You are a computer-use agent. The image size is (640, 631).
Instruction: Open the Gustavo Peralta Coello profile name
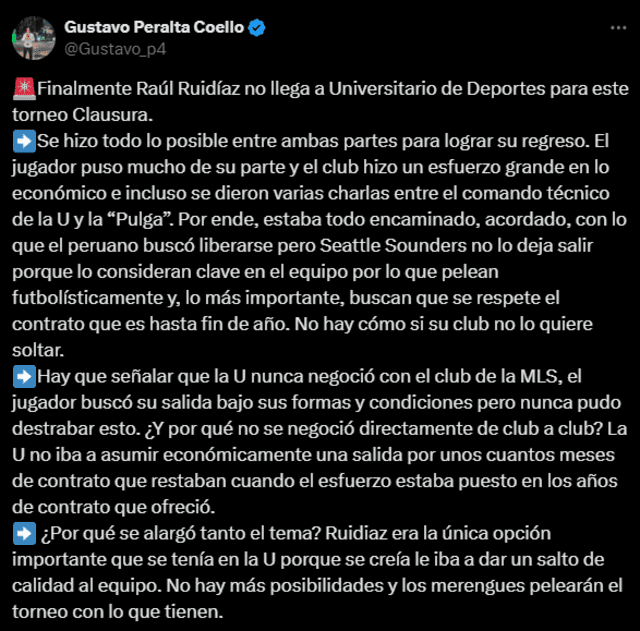[x=154, y=27]
